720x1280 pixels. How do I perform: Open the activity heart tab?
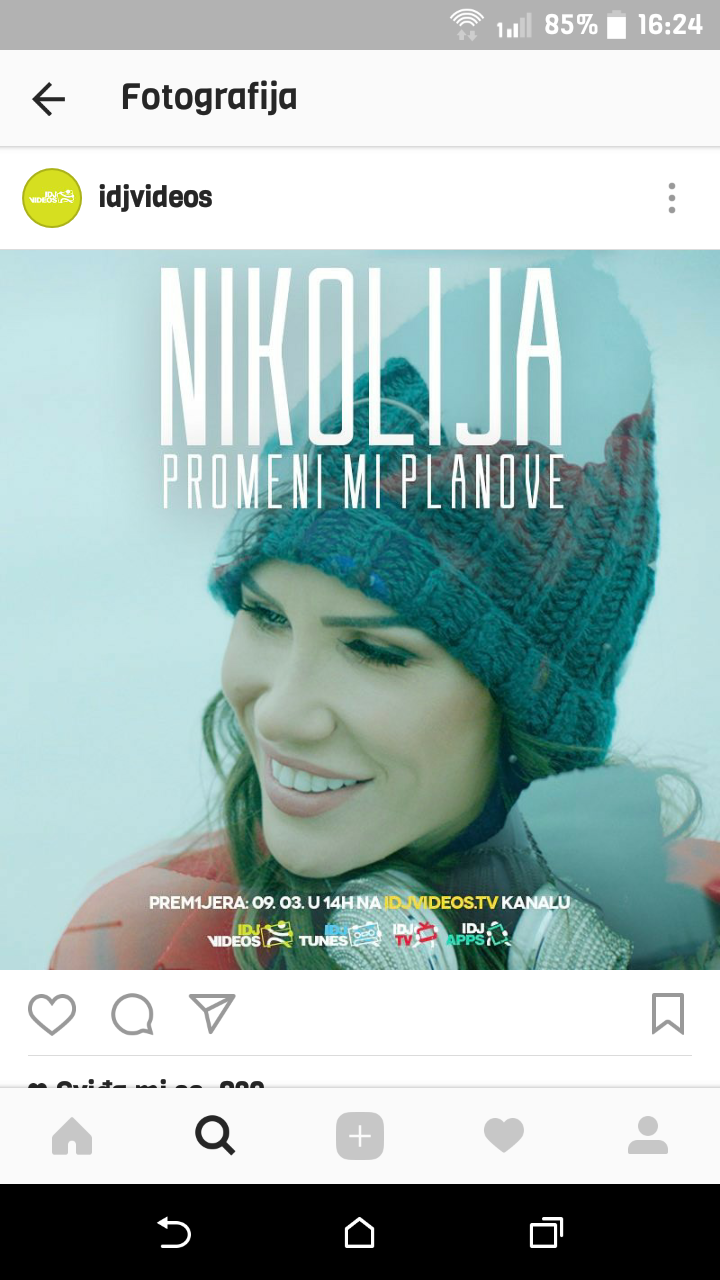504,1136
